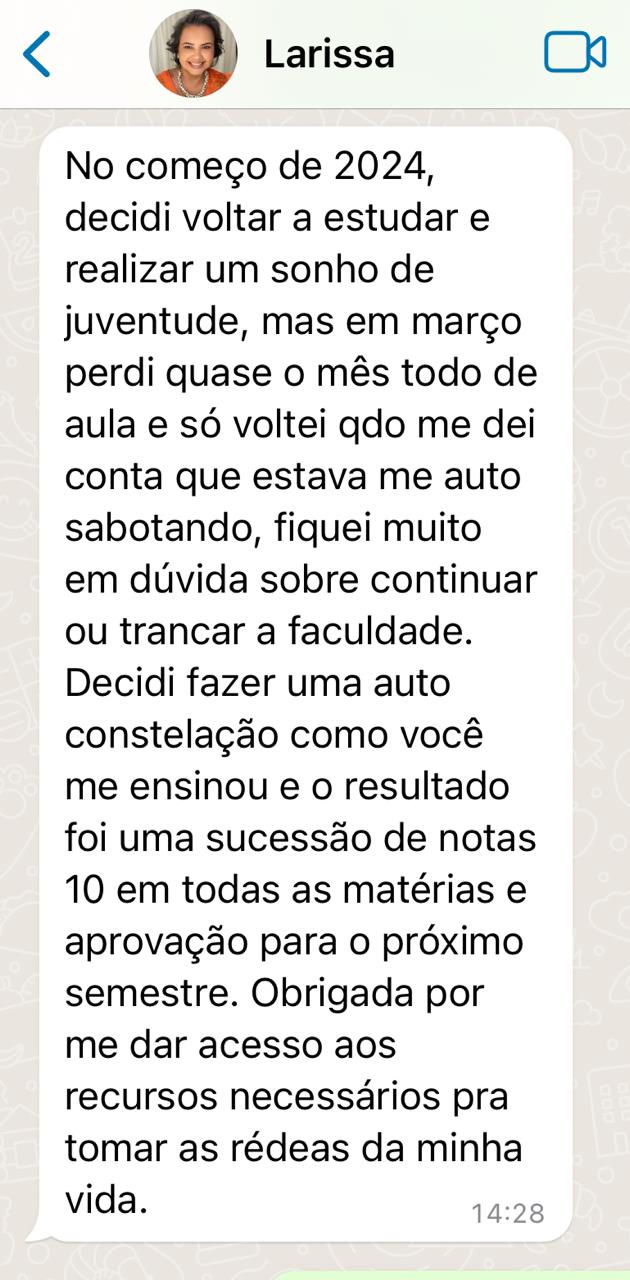Open Larissa's profile picture

[x=193, y=54]
